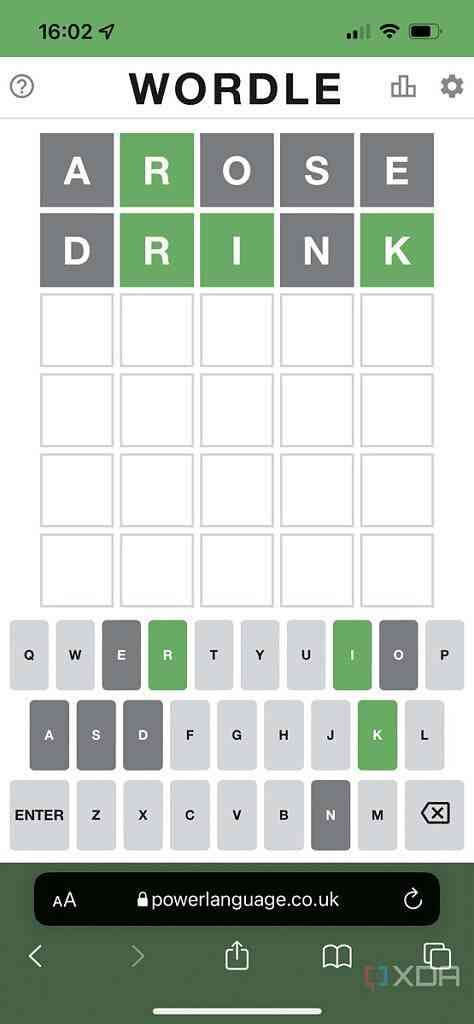Image resolution: width=474 pixels, height=1024 pixels.
Task: Reload the page with the refresh icon
Action: 413,900
